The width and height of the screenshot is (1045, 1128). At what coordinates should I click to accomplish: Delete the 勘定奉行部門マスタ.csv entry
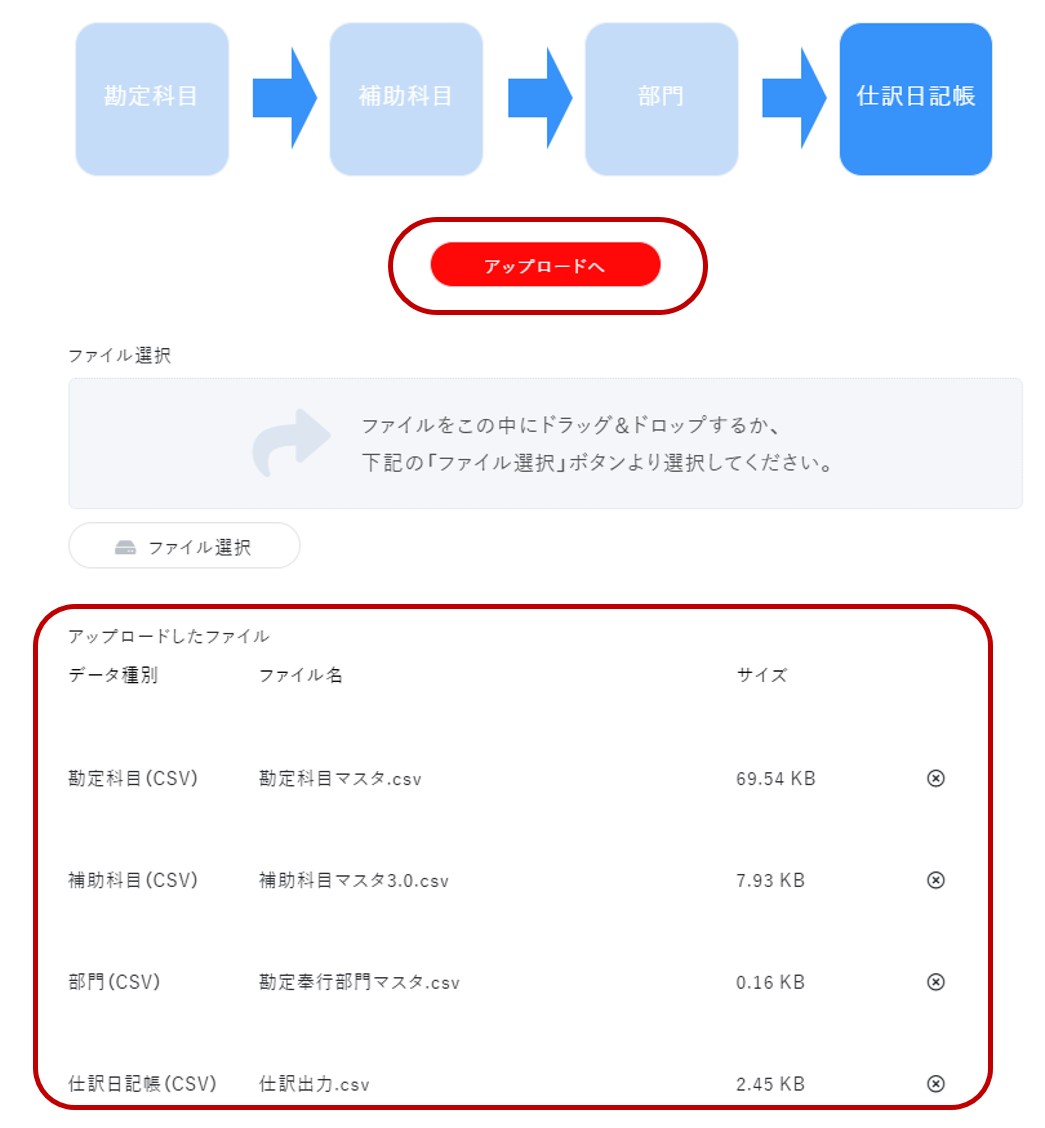(936, 982)
